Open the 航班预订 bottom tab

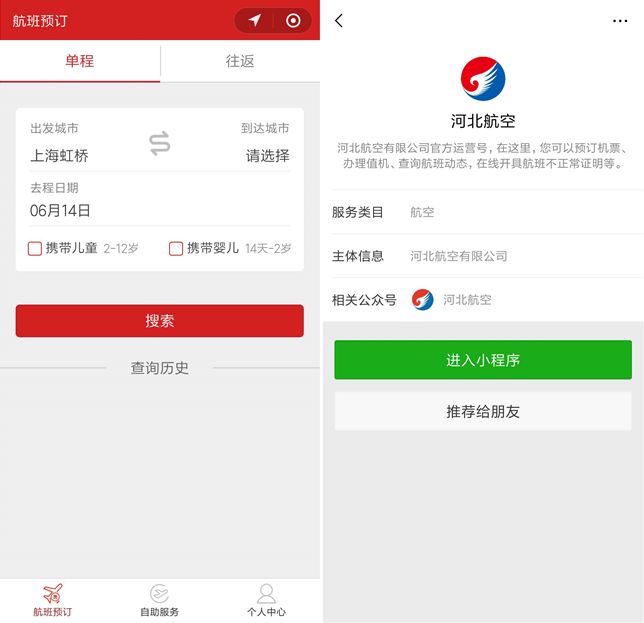(52, 600)
